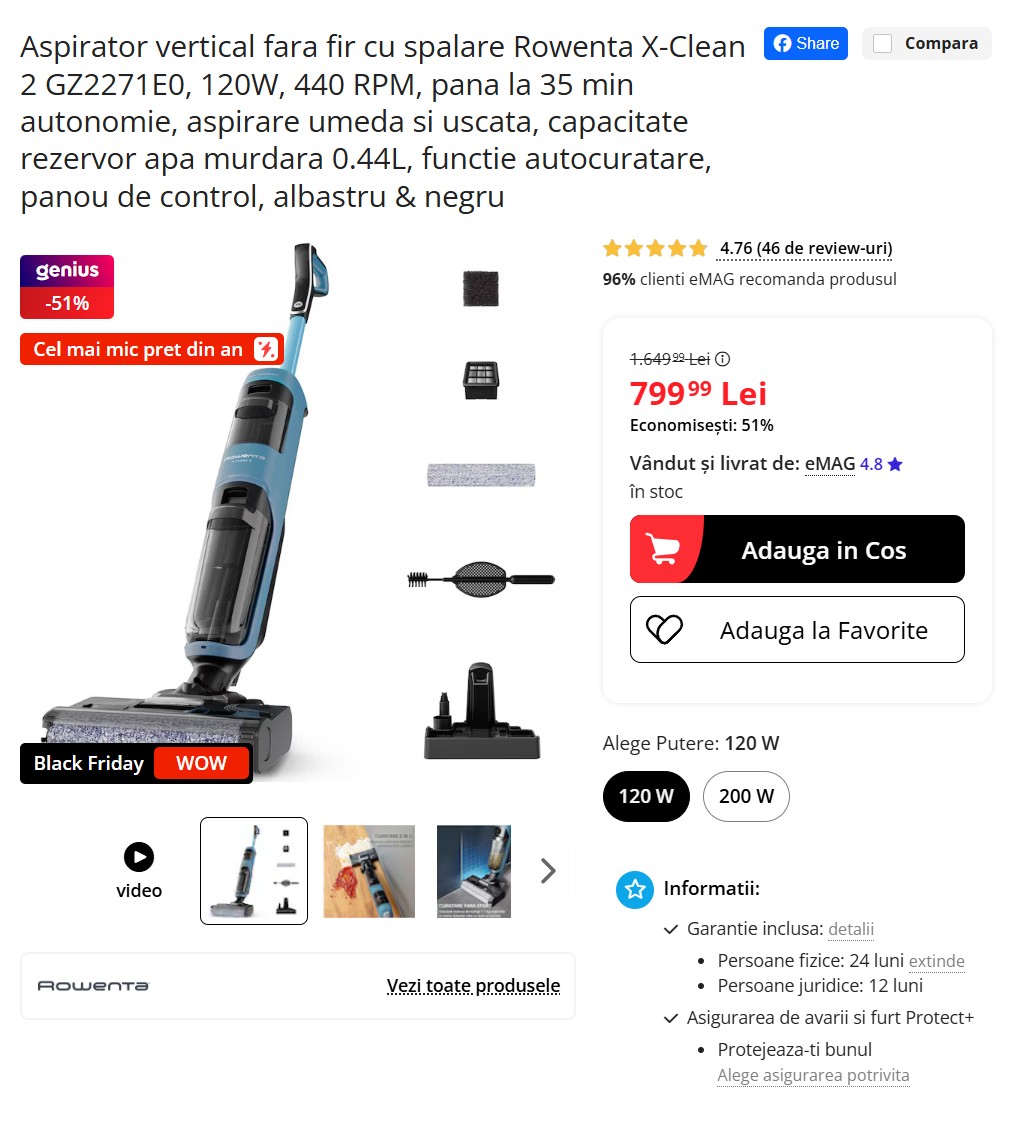1028x1128 pixels.
Task: Extend the warranty via extinde link
Action: pyautogui.click(x=936, y=961)
